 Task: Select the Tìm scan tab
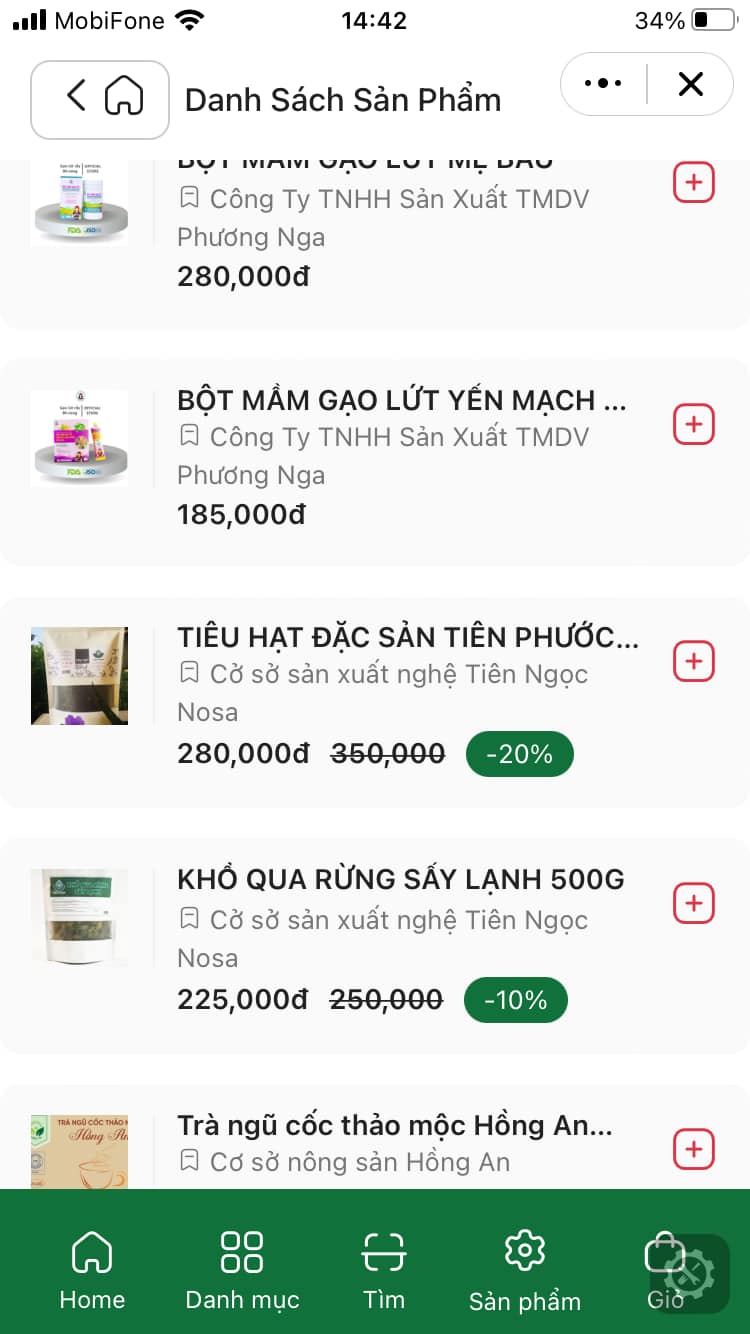384,1270
